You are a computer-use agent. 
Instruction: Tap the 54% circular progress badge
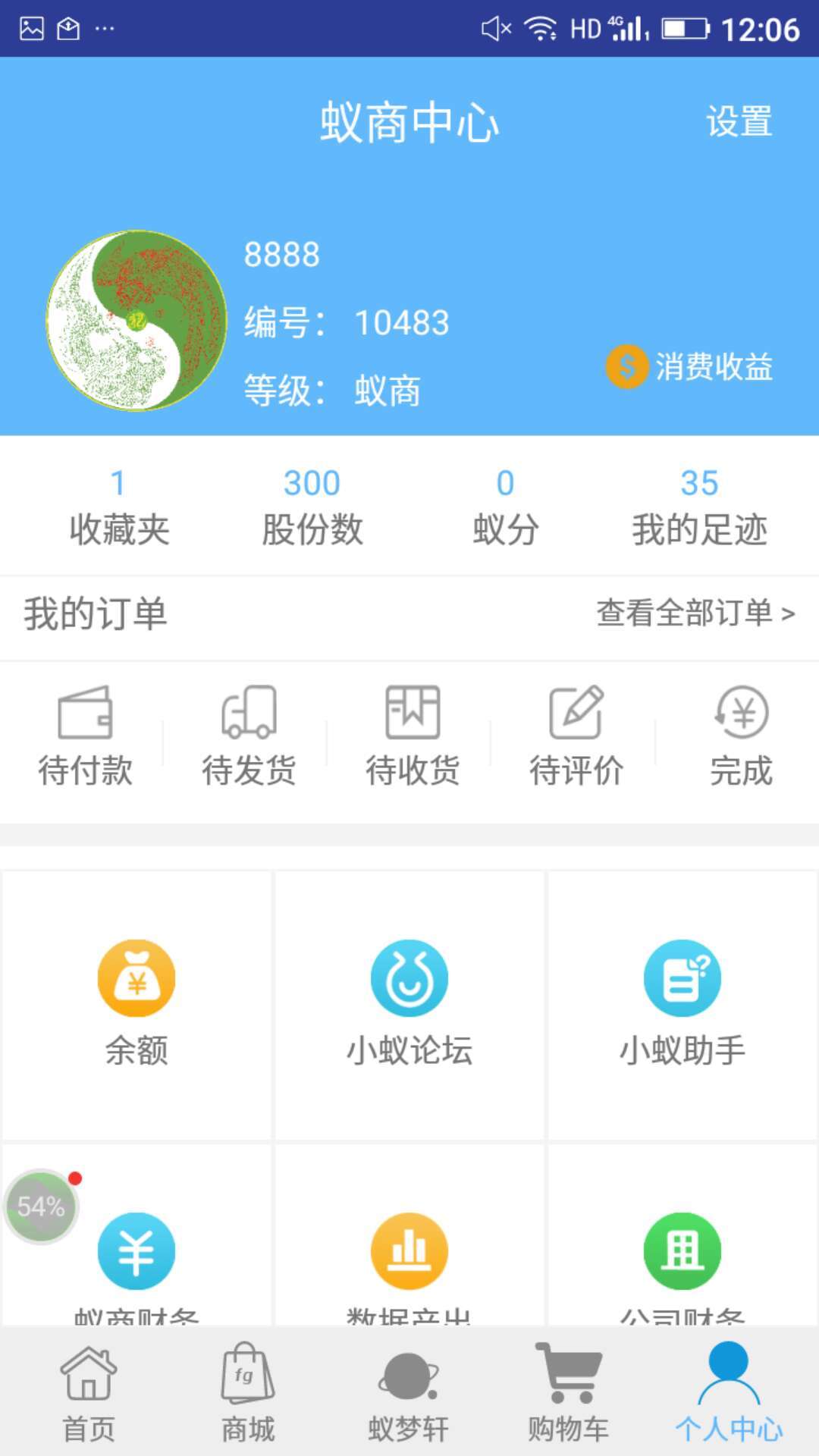(42, 1206)
